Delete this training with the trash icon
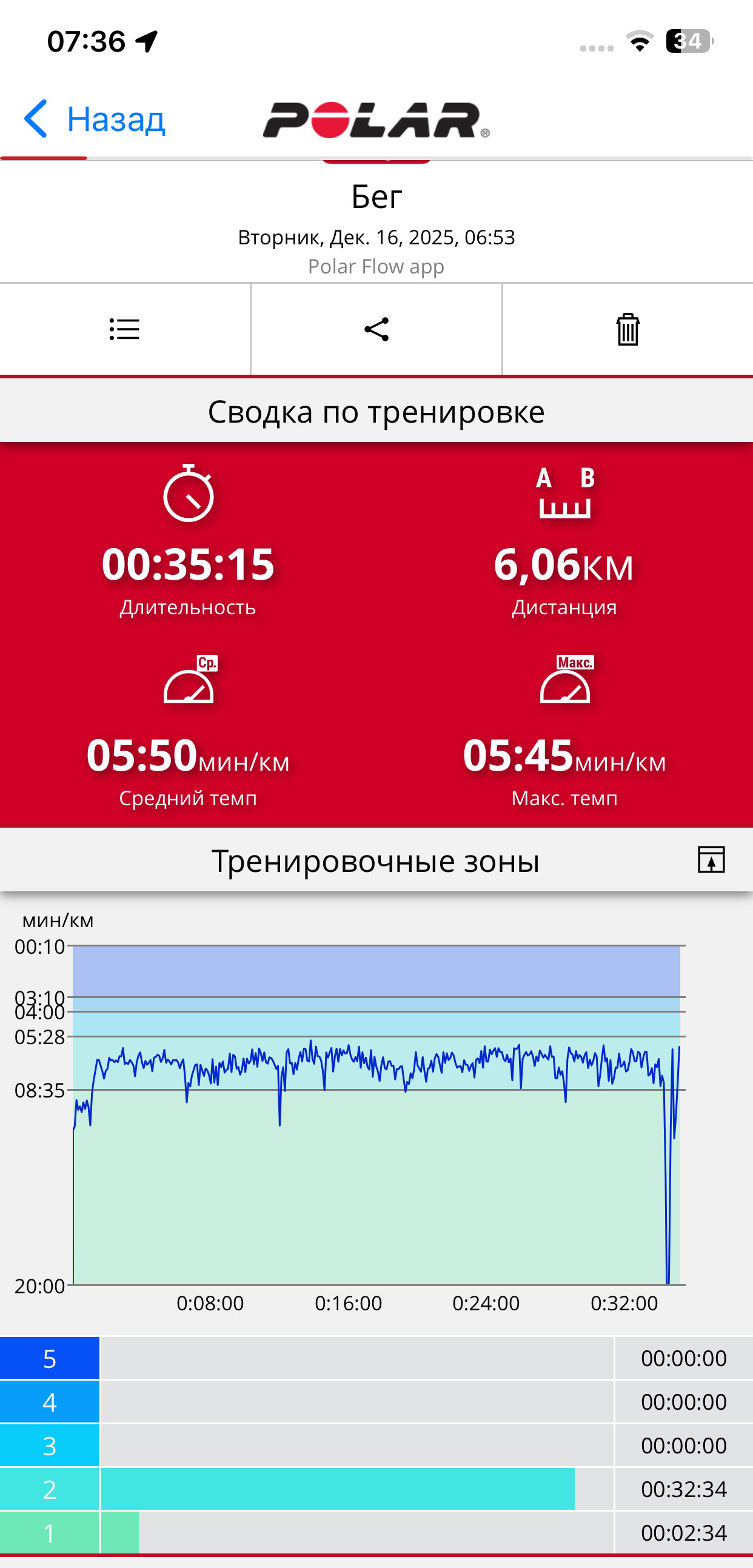Image resolution: width=753 pixels, height=1568 pixels. pos(627,329)
